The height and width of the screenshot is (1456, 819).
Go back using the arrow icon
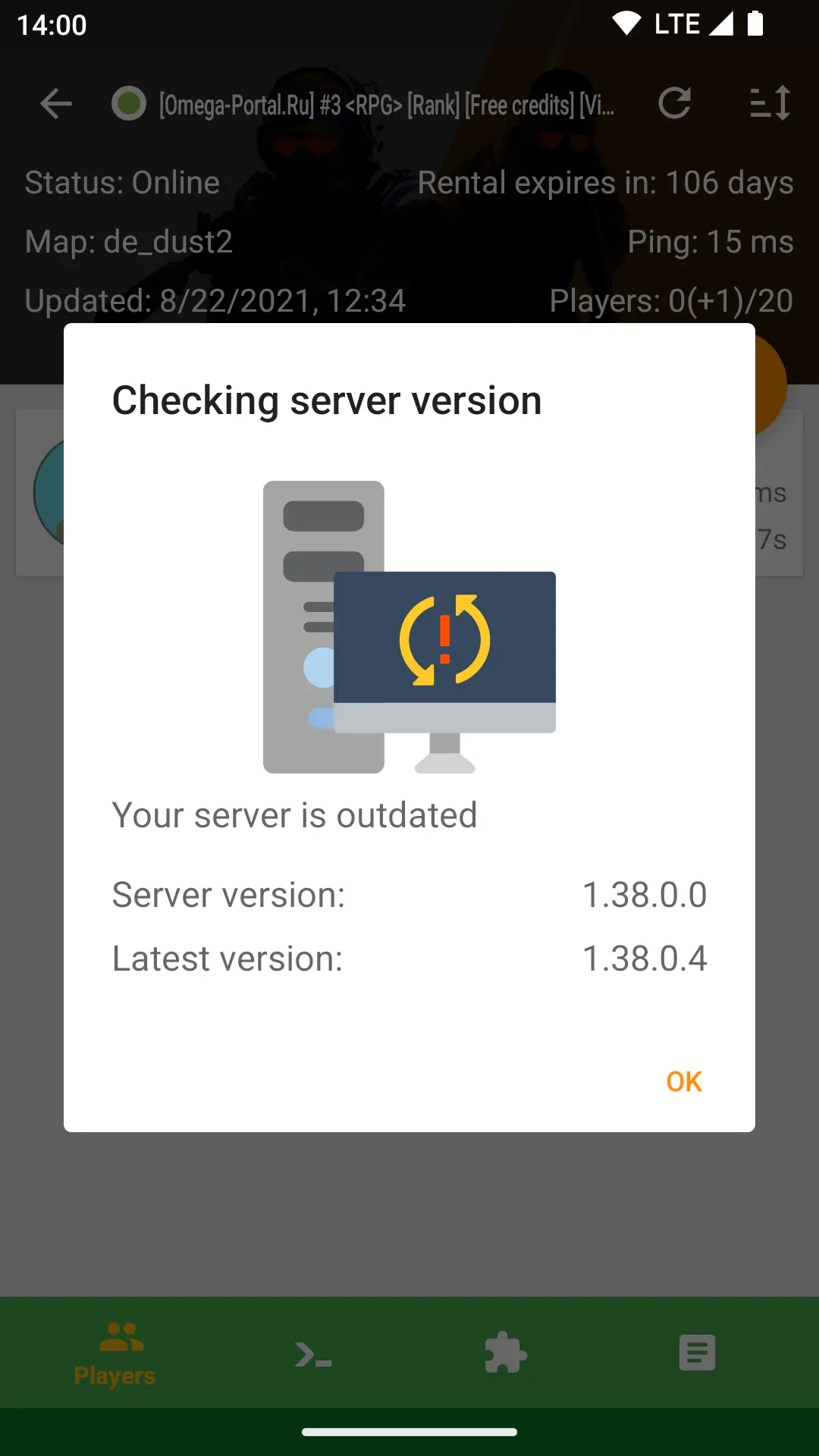click(55, 103)
